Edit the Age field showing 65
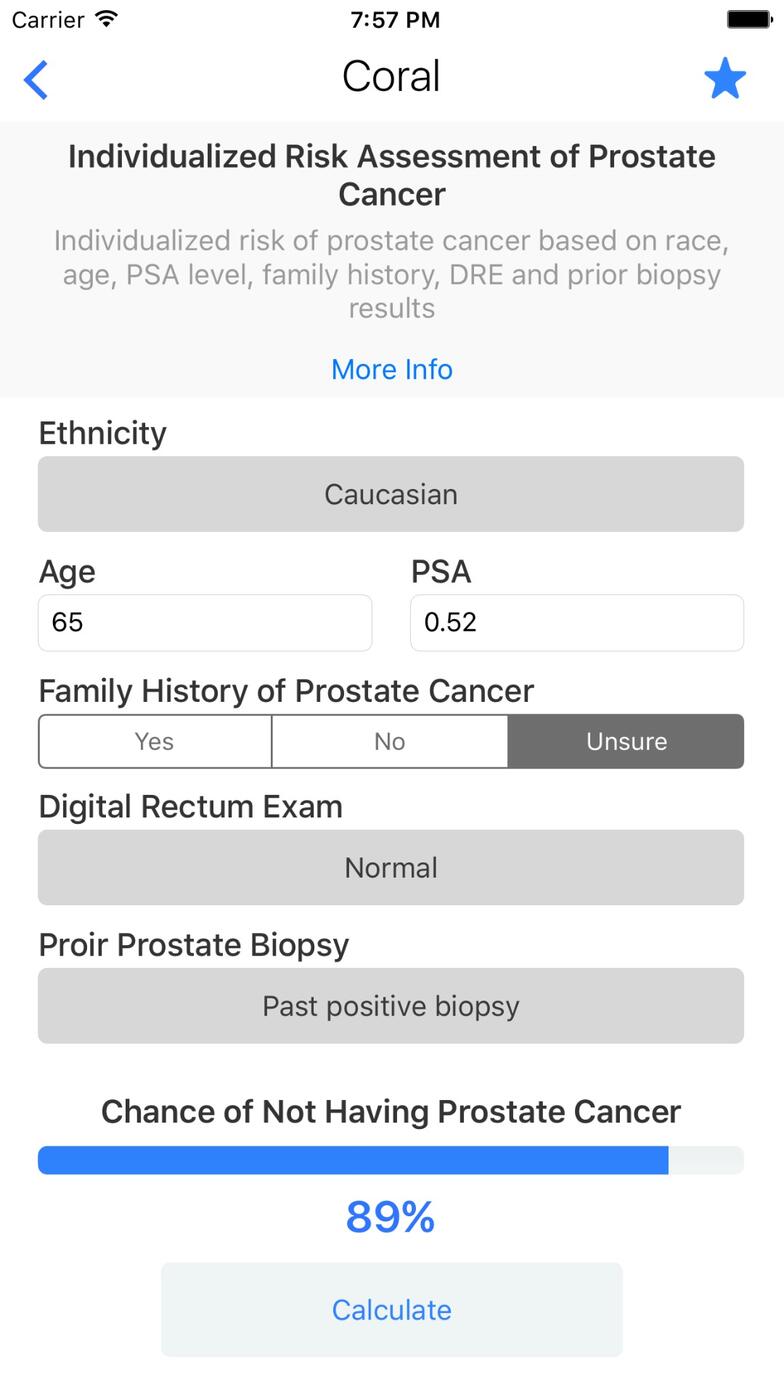Screen dimensions: 784x1395 (x=204, y=622)
